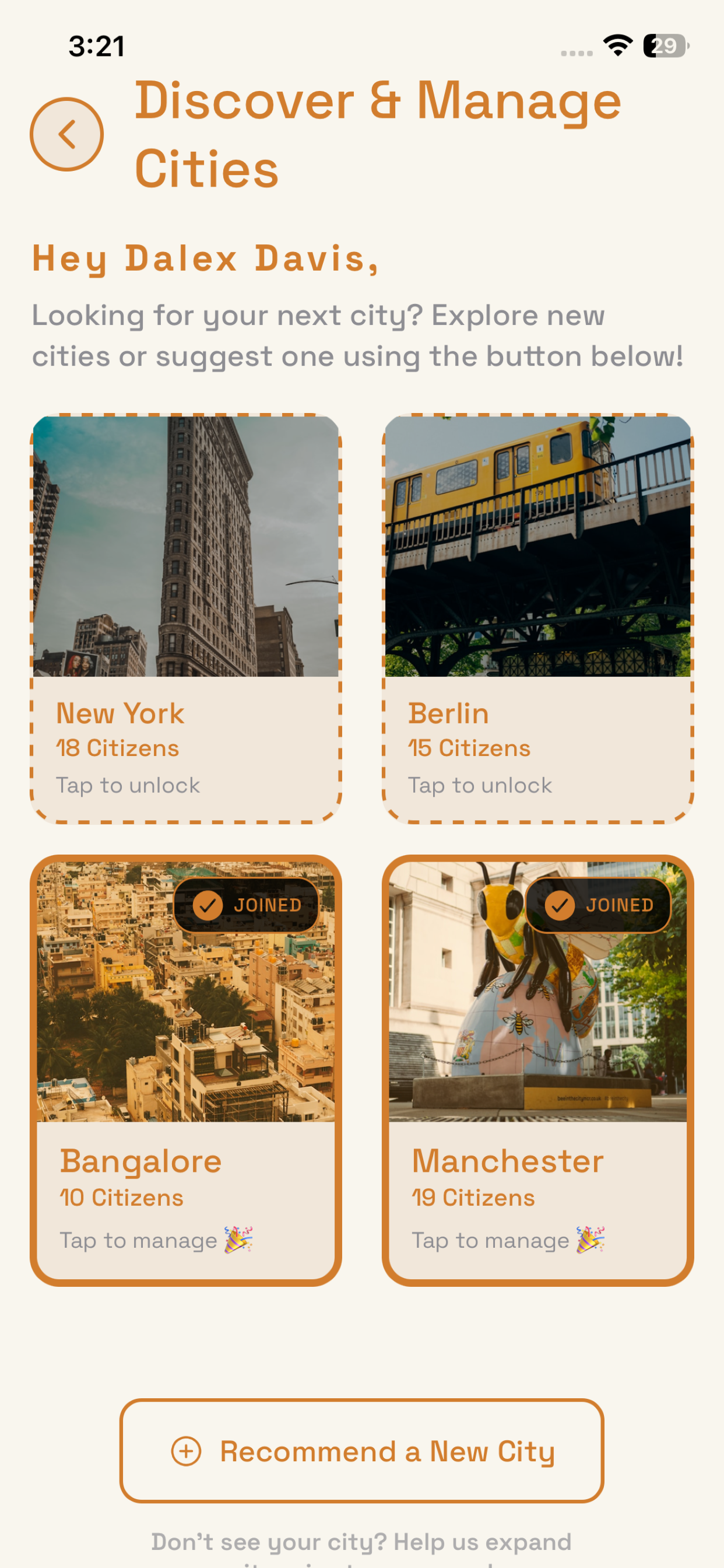Tap Recommend a New City button
Image resolution: width=724 pixels, height=1568 pixels.
[362, 1451]
